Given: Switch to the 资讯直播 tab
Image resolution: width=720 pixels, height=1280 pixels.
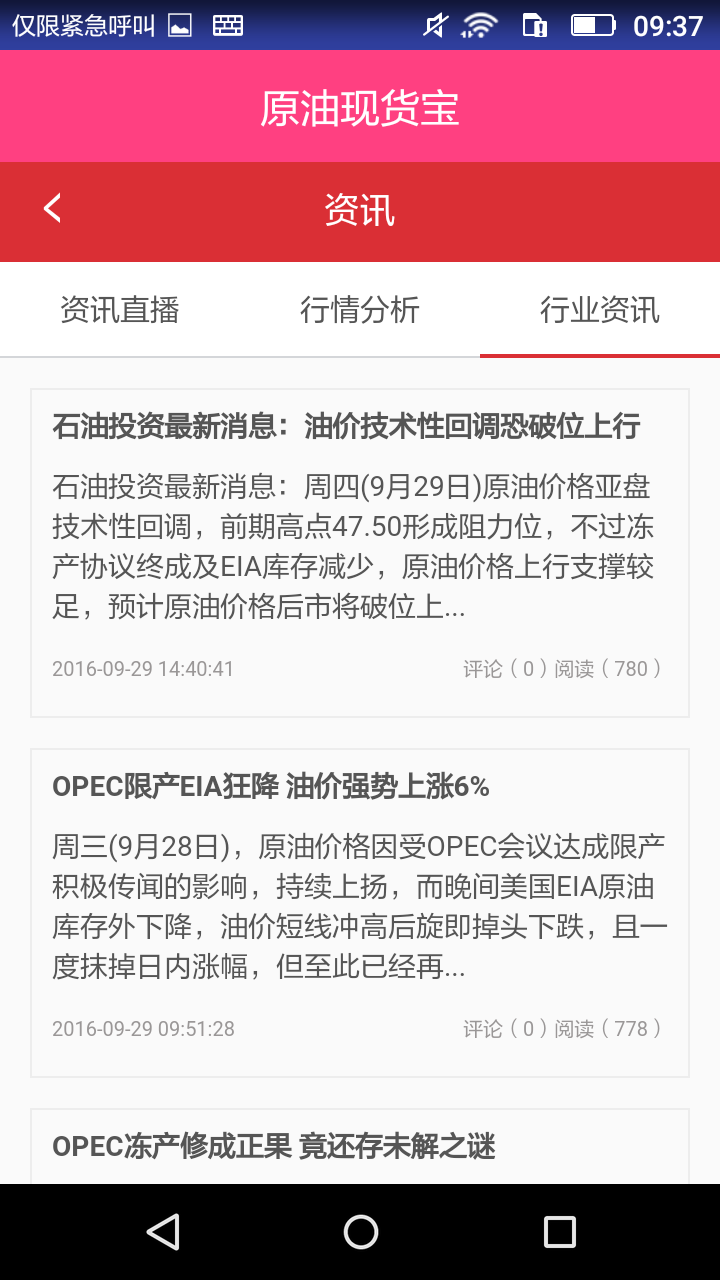Looking at the screenshot, I should click(120, 310).
